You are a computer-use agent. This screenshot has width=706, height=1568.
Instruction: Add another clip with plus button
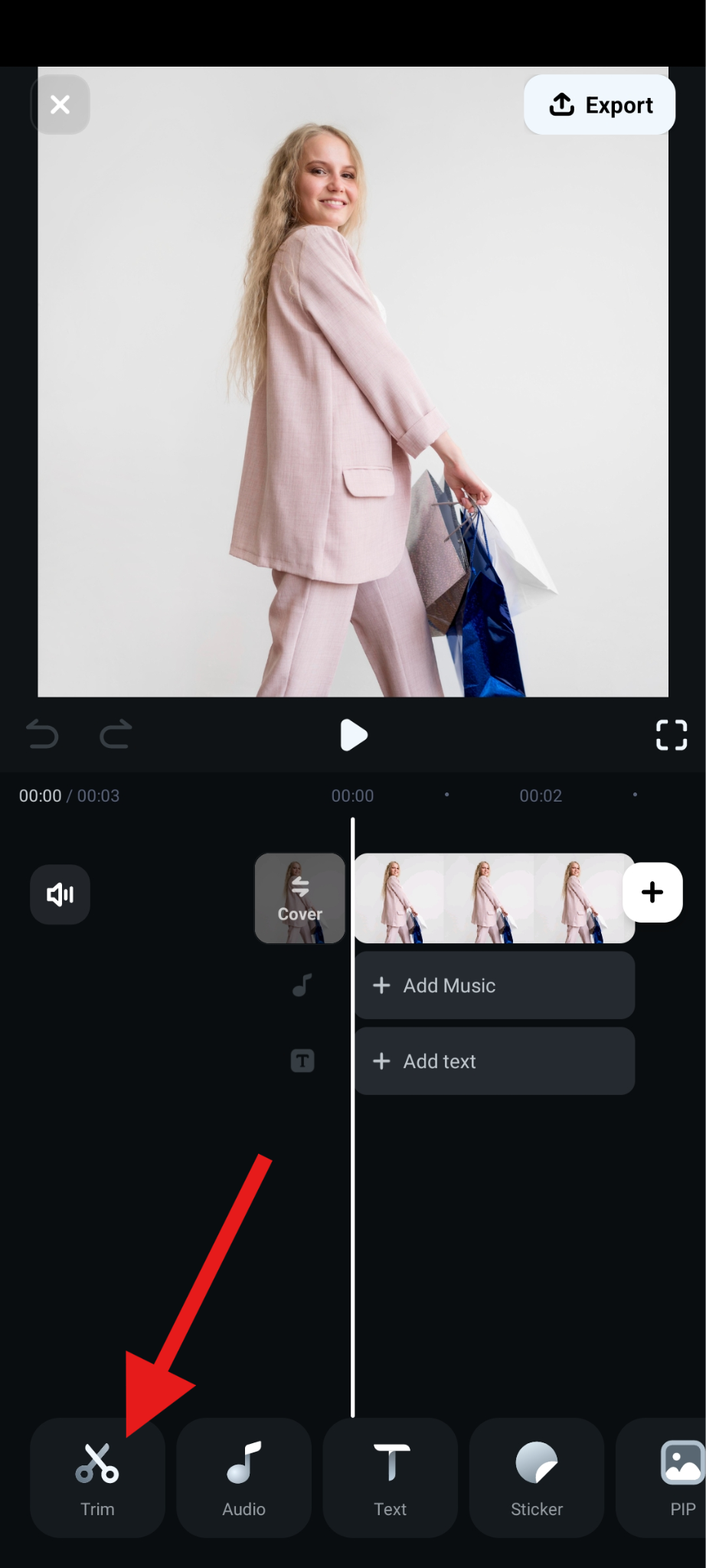(652, 893)
